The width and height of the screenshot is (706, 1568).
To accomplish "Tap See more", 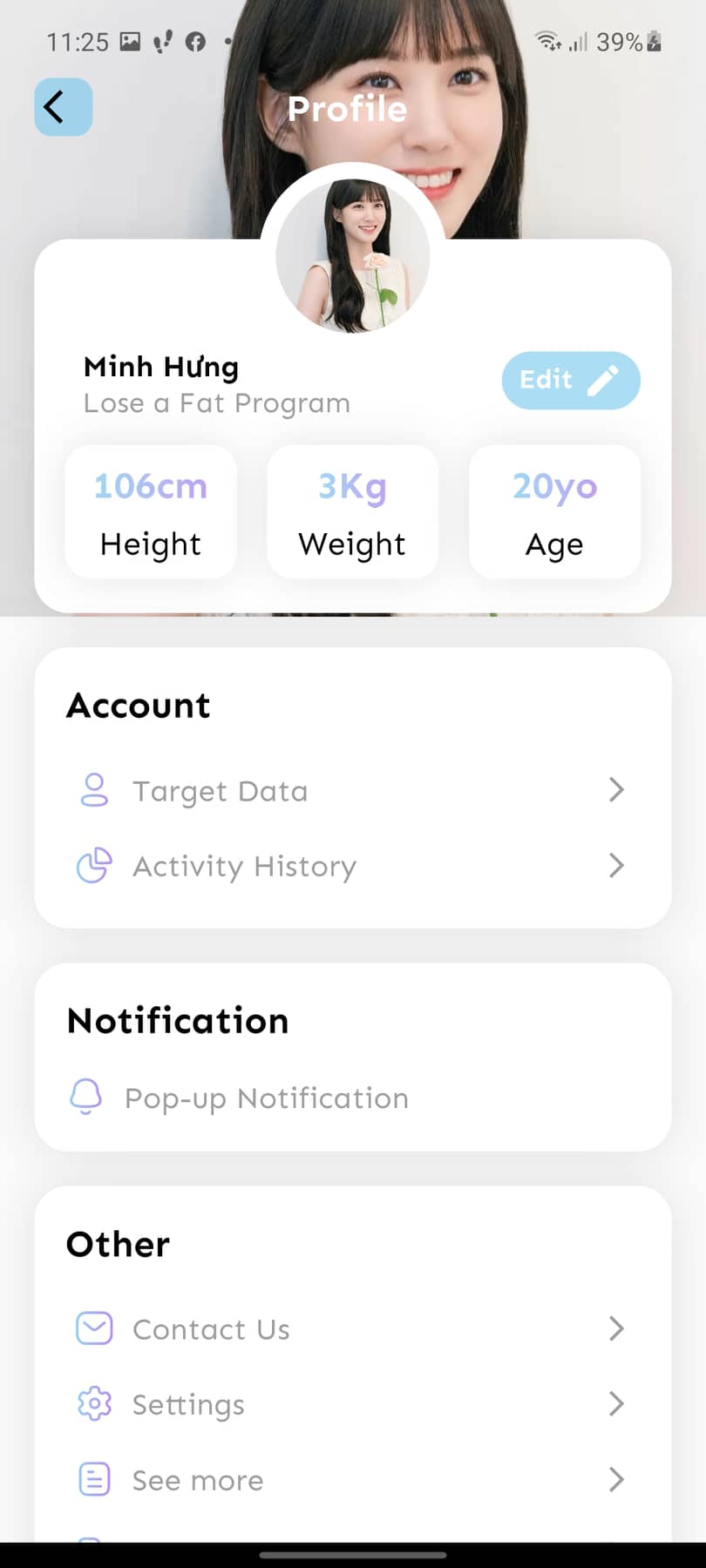I will [x=352, y=1480].
